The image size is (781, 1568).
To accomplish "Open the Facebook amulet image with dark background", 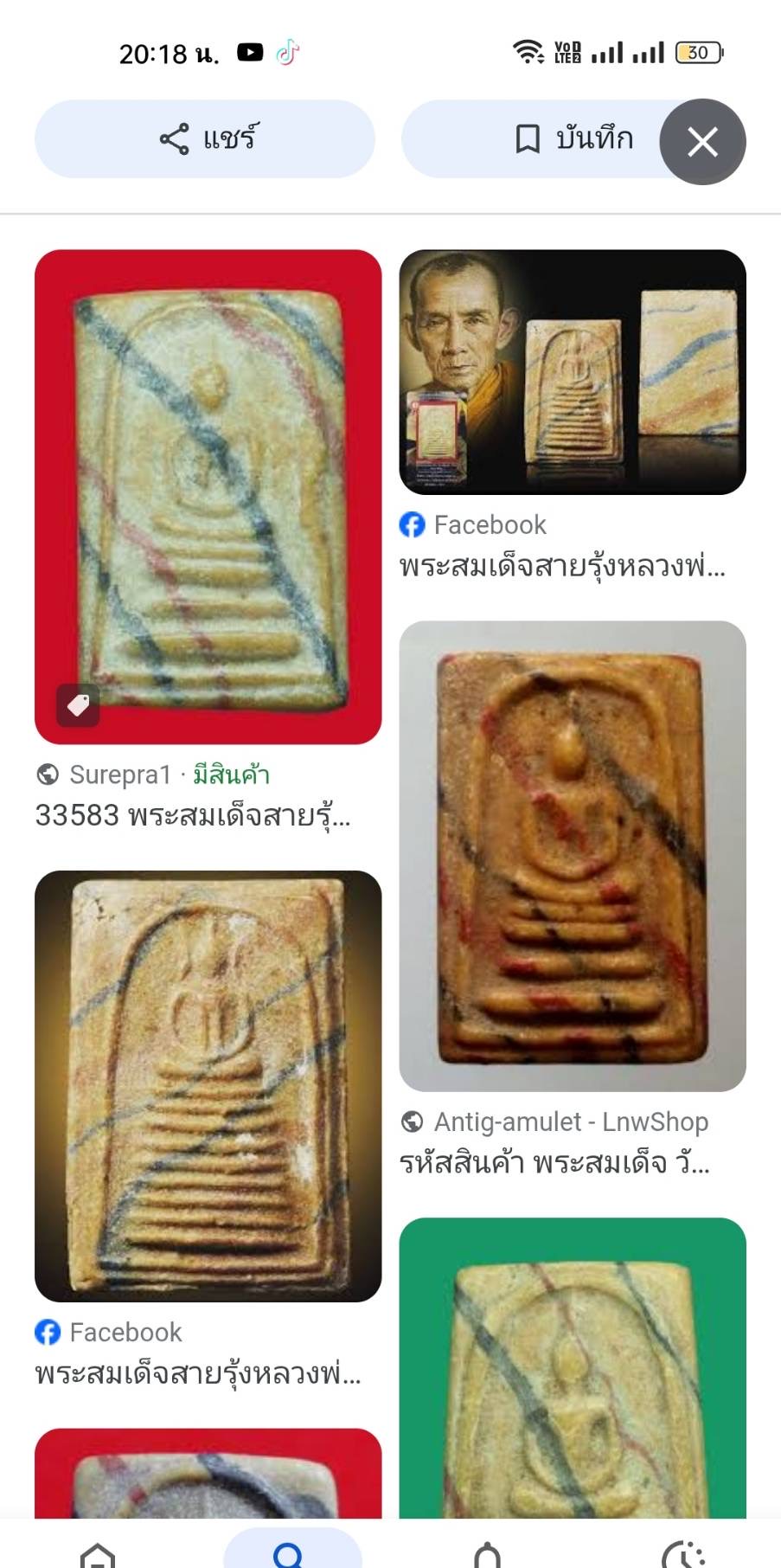I will (x=208, y=1086).
